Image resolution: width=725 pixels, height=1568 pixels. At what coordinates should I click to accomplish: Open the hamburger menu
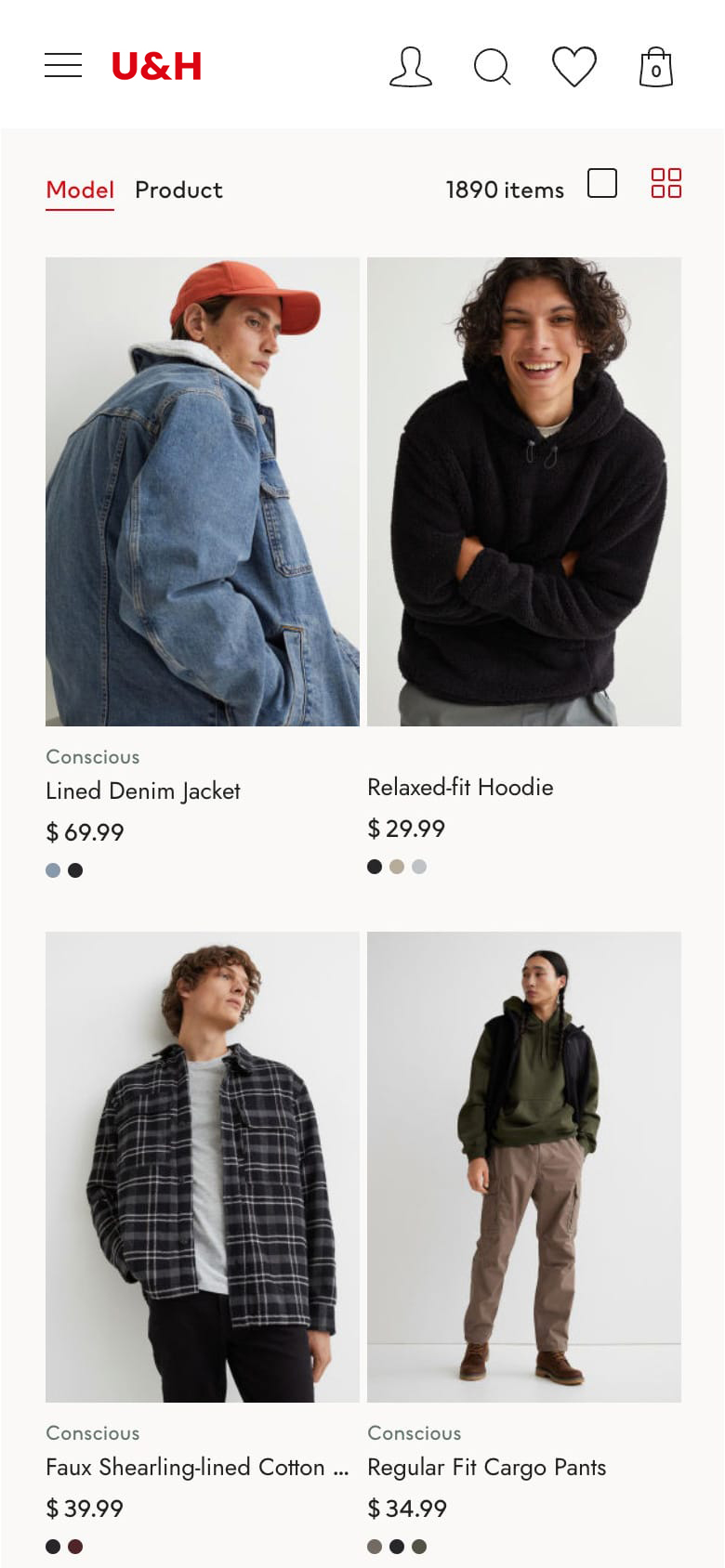pyautogui.click(x=63, y=66)
